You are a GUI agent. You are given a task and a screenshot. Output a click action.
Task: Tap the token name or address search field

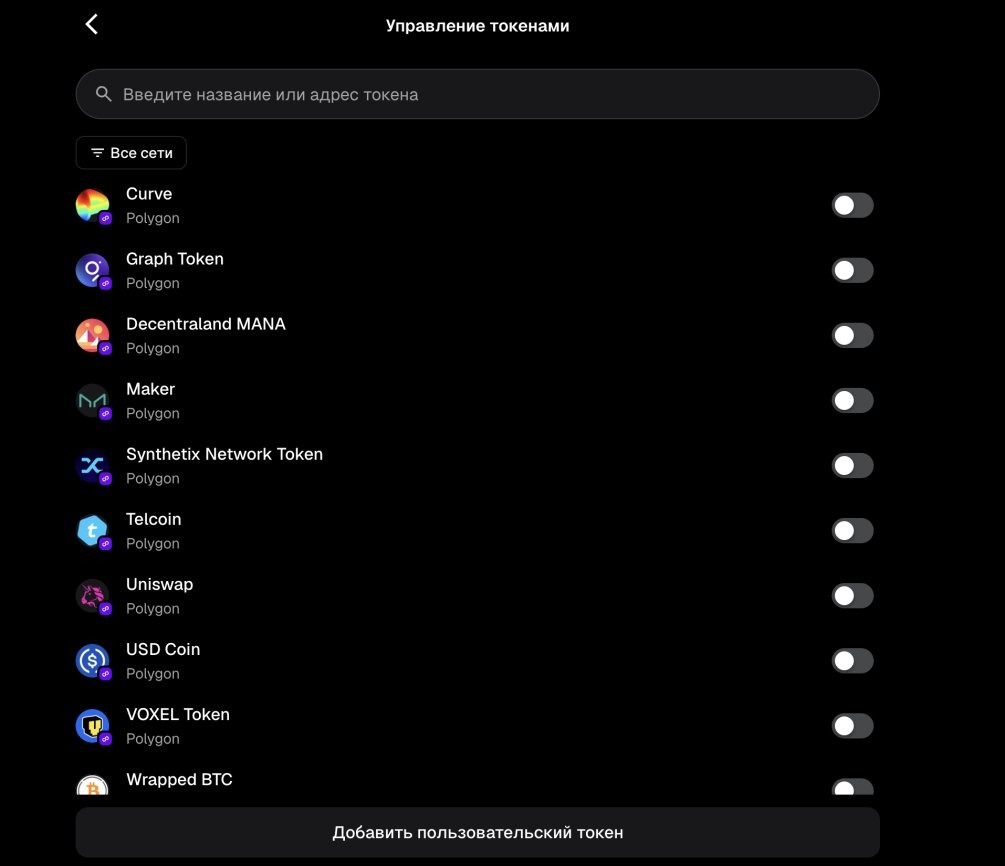(x=478, y=94)
